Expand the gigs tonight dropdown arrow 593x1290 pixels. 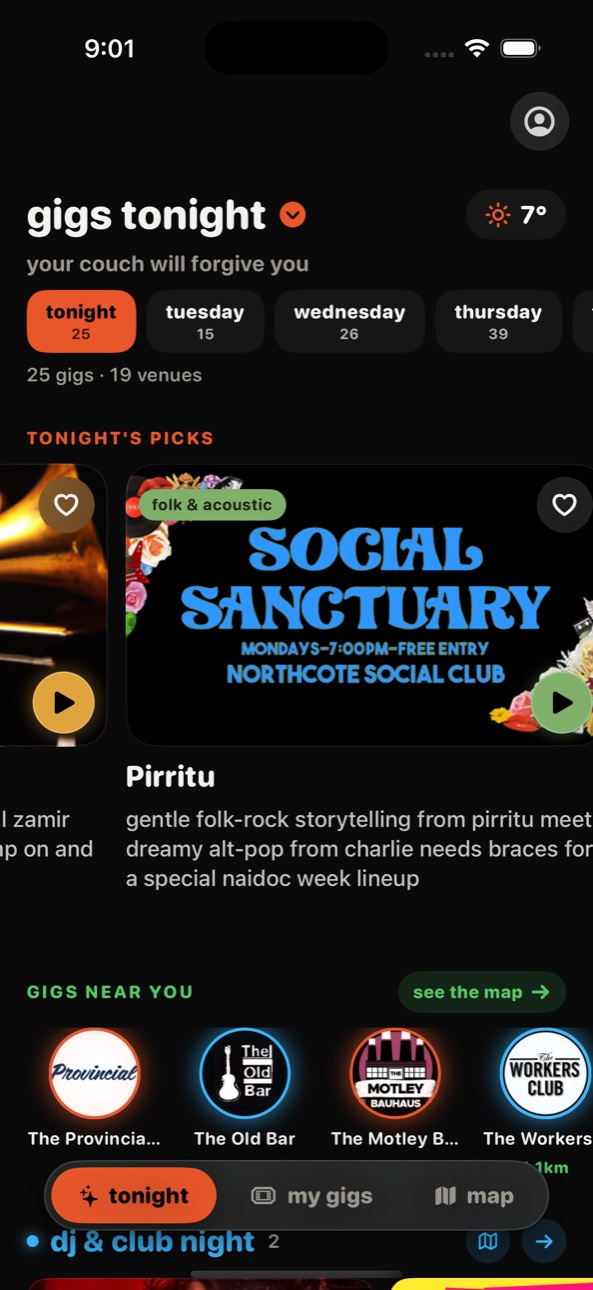pyautogui.click(x=293, y=215)
